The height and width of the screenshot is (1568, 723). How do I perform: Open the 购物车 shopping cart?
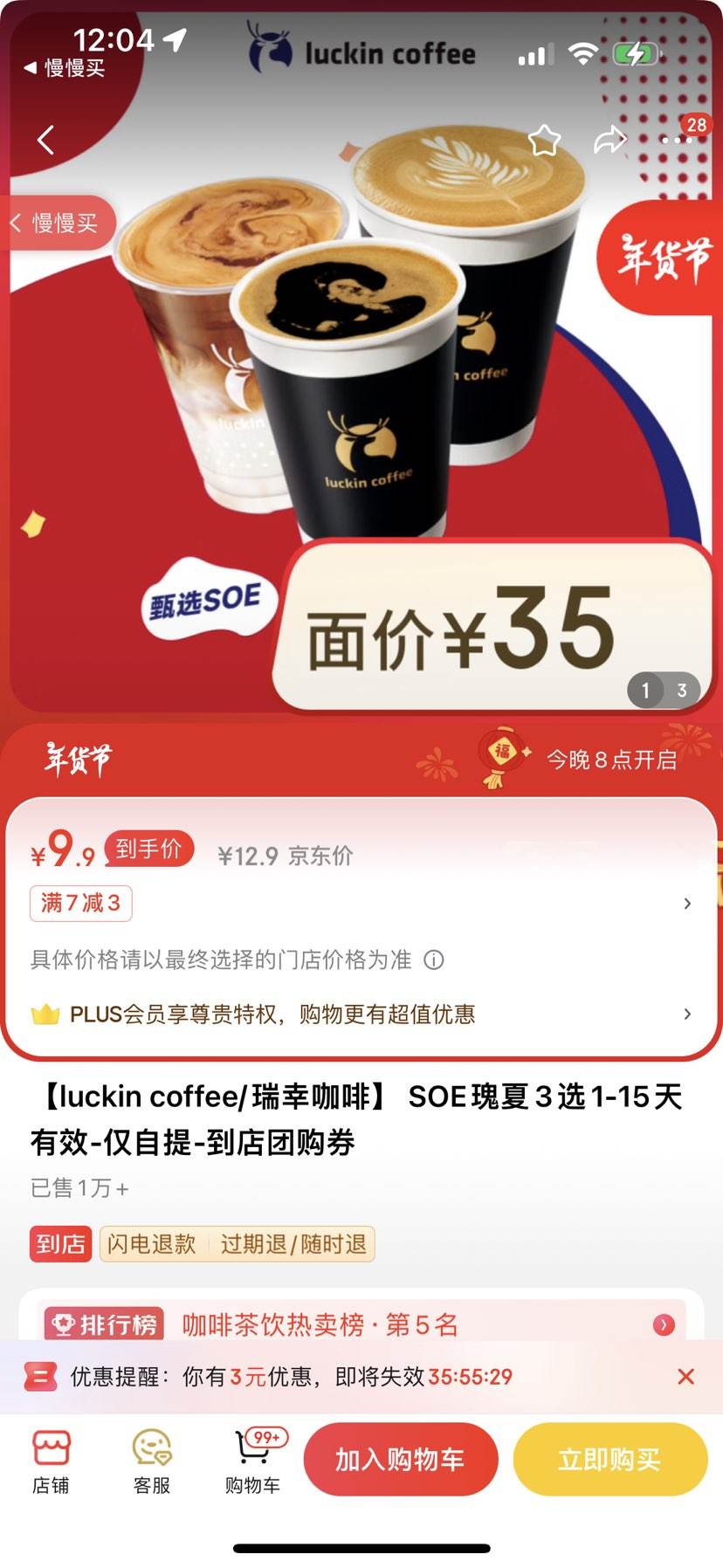(x=253, y=1461)
